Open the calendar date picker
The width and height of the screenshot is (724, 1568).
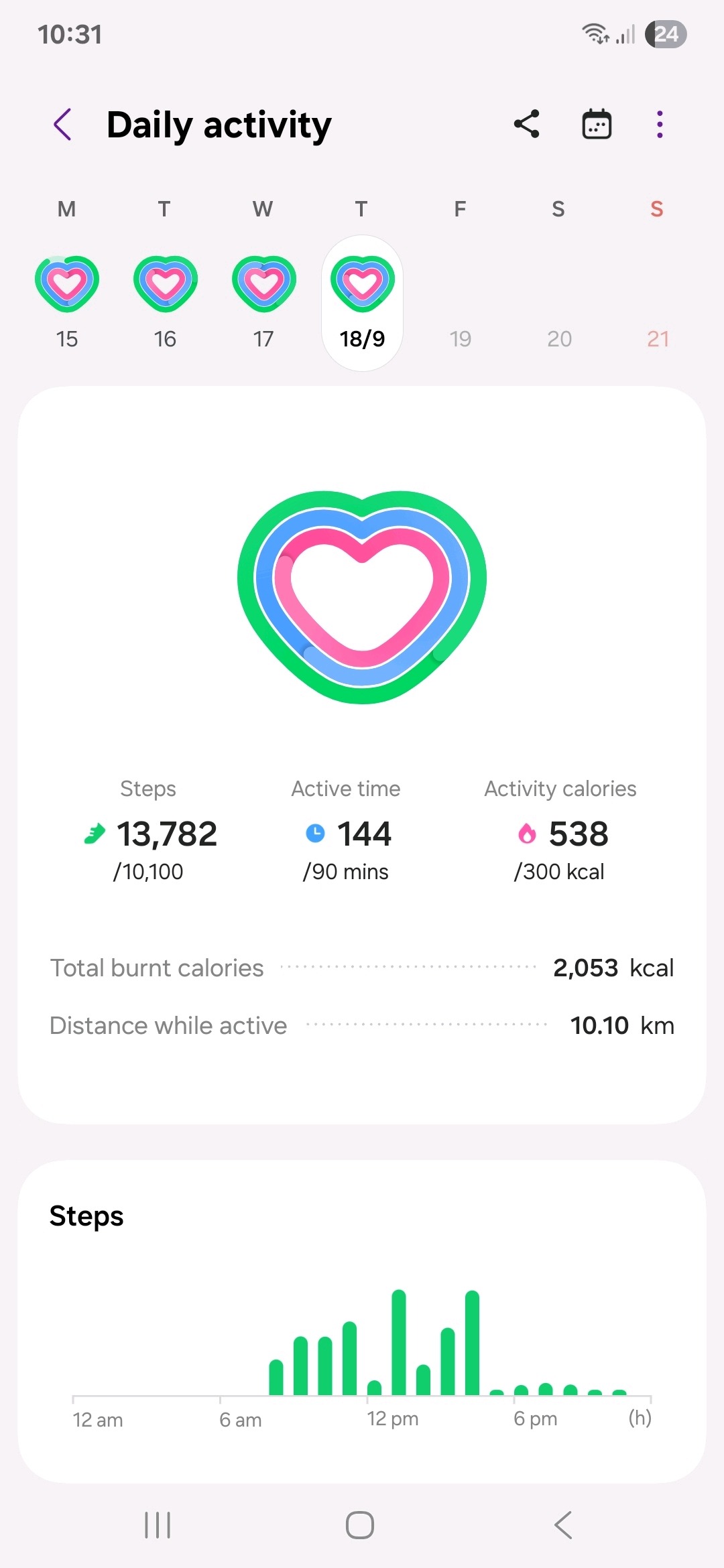click(596, 125)
